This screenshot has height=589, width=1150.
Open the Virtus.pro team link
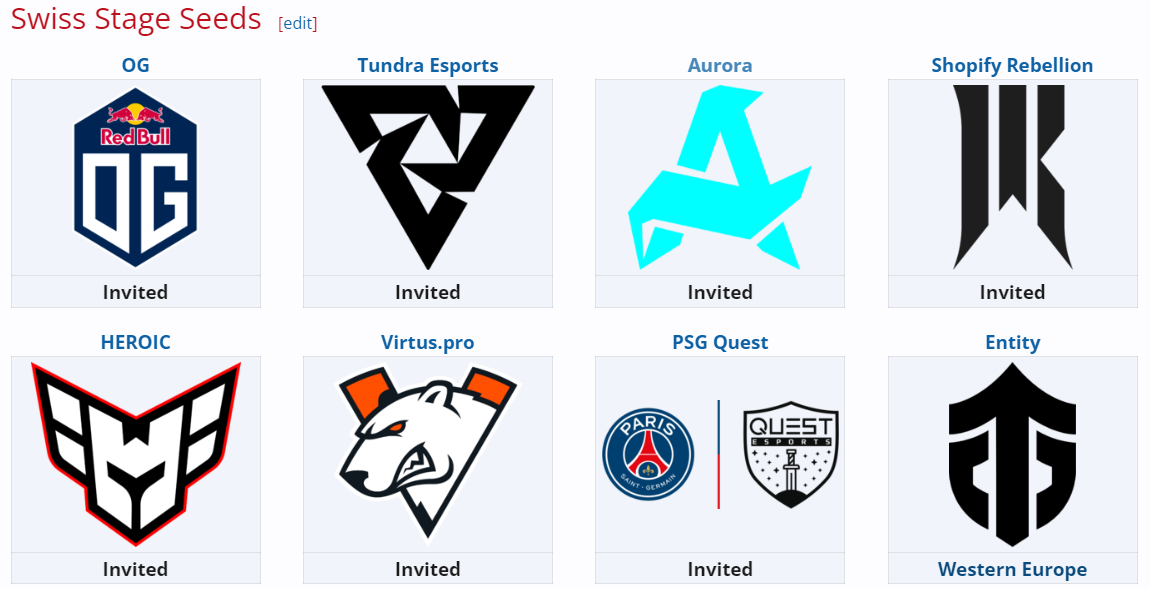click(427, 342)
